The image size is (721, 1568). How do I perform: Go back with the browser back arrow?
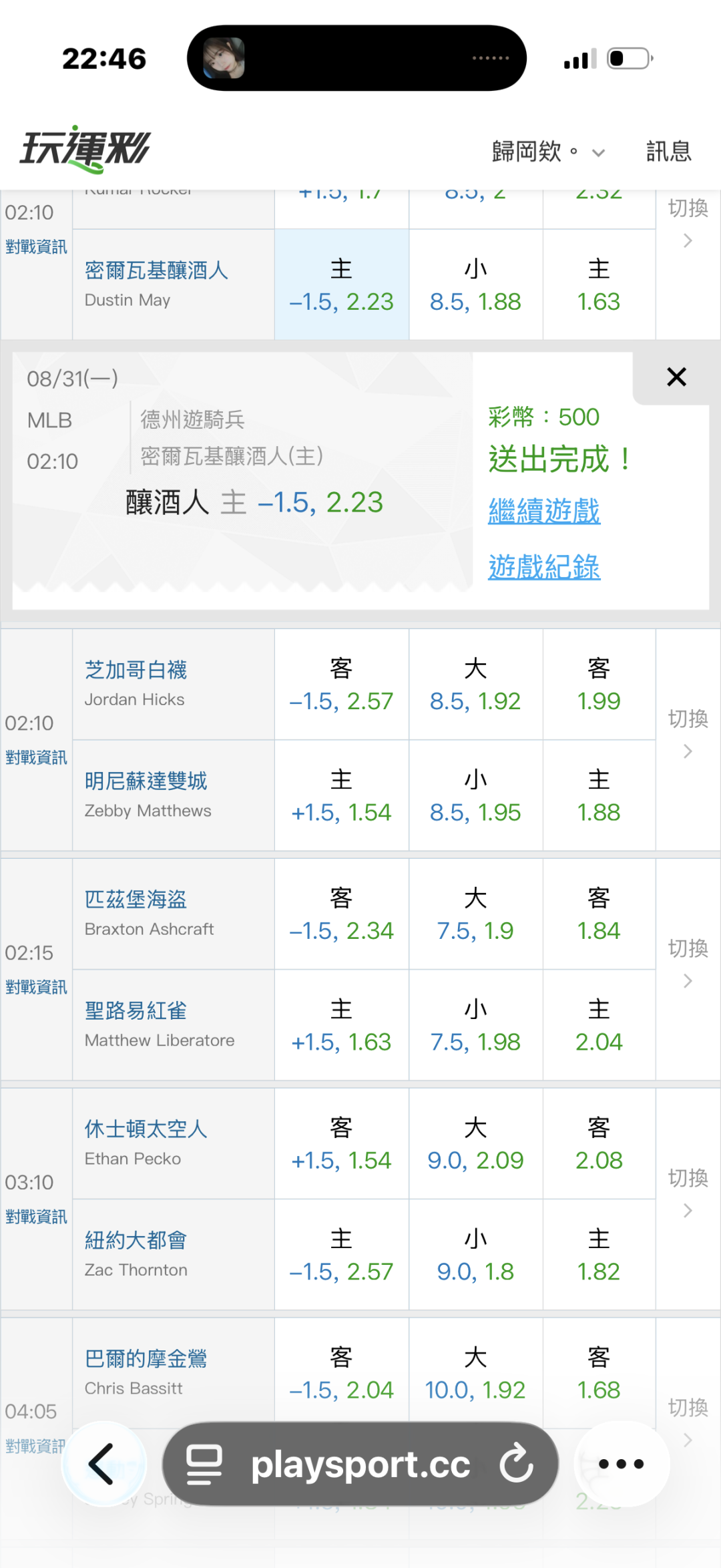point(102,1464)
